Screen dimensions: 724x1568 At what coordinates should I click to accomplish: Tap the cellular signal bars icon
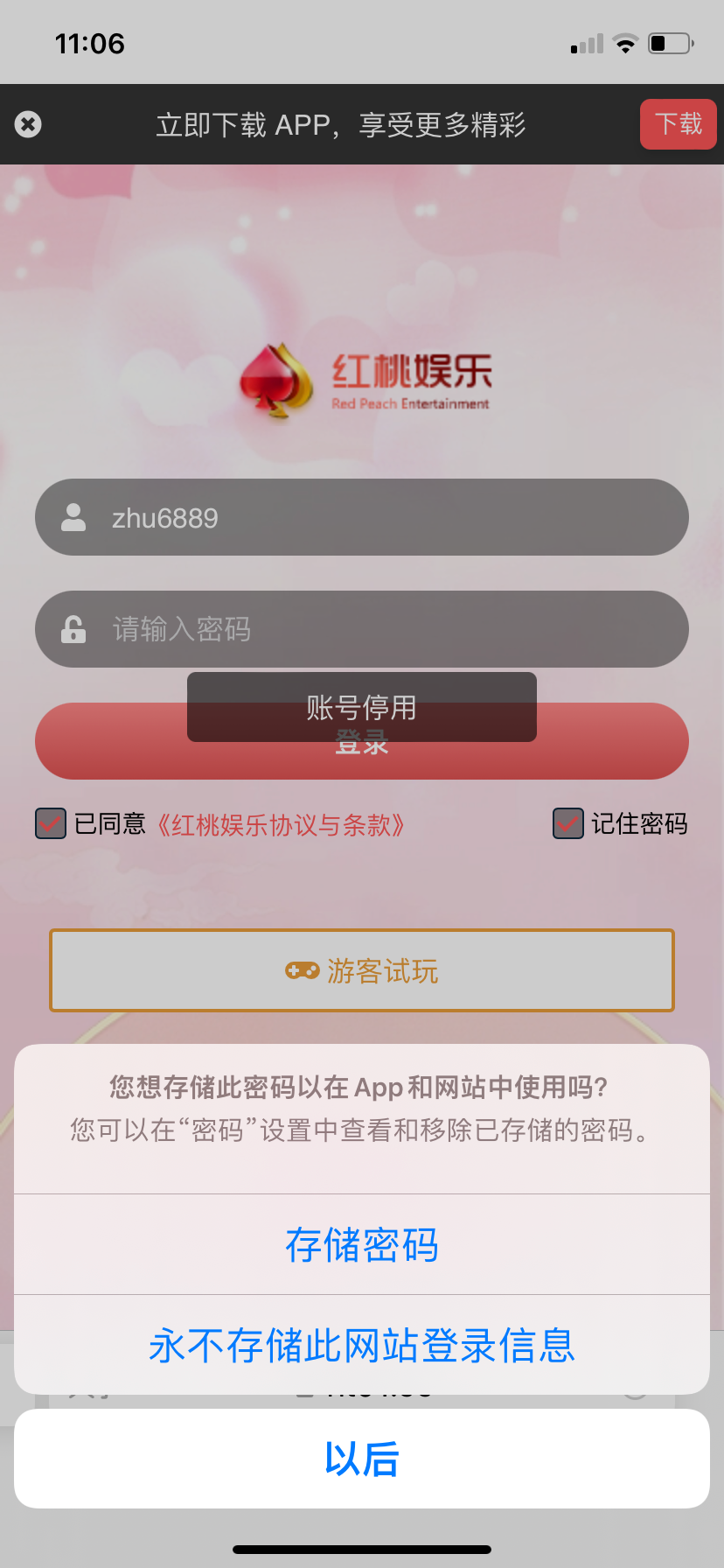click(x=587, y=44)
